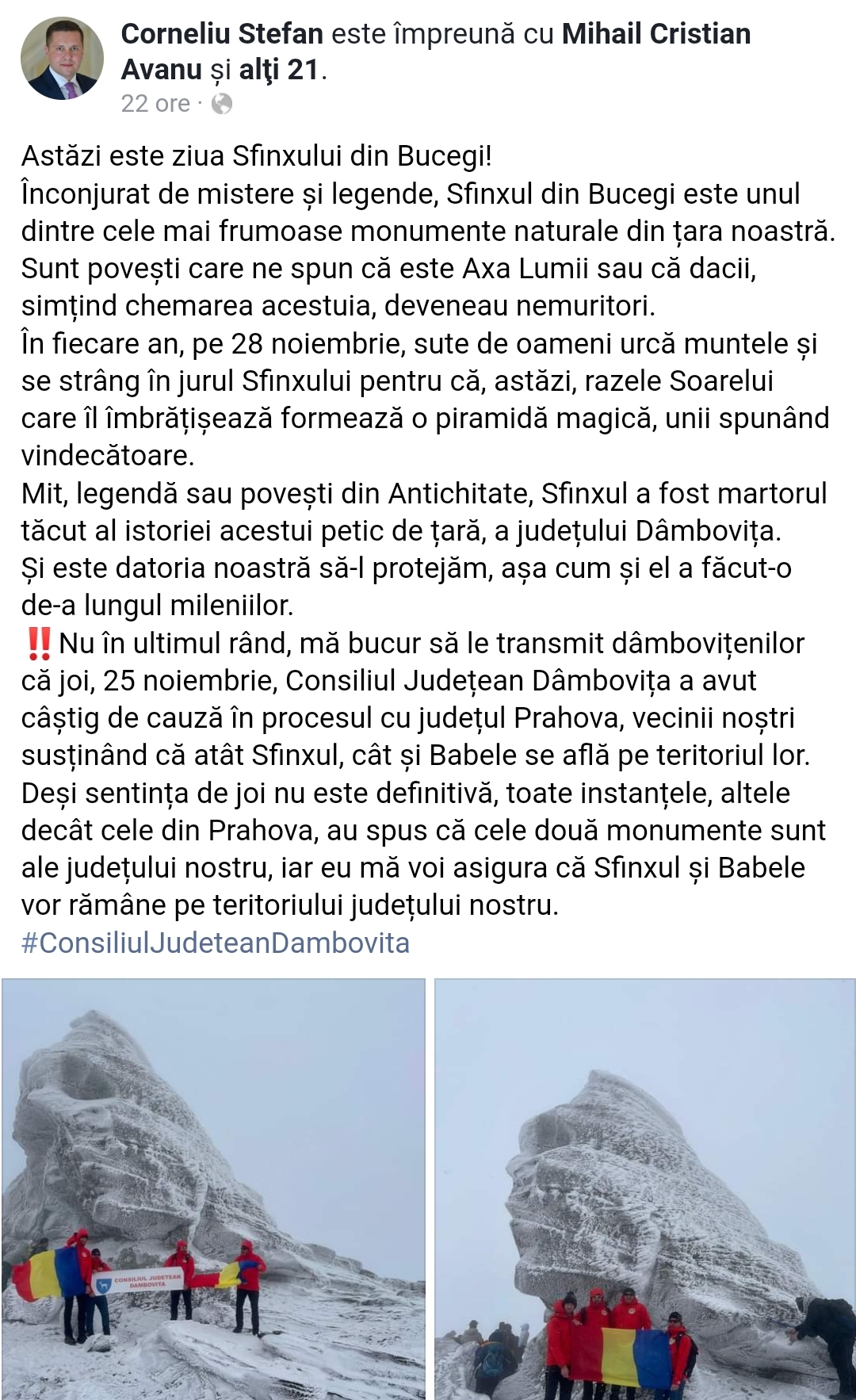Open the photo of the group holding one flag
This screenshot has width=856, height=1400.
644,1188
